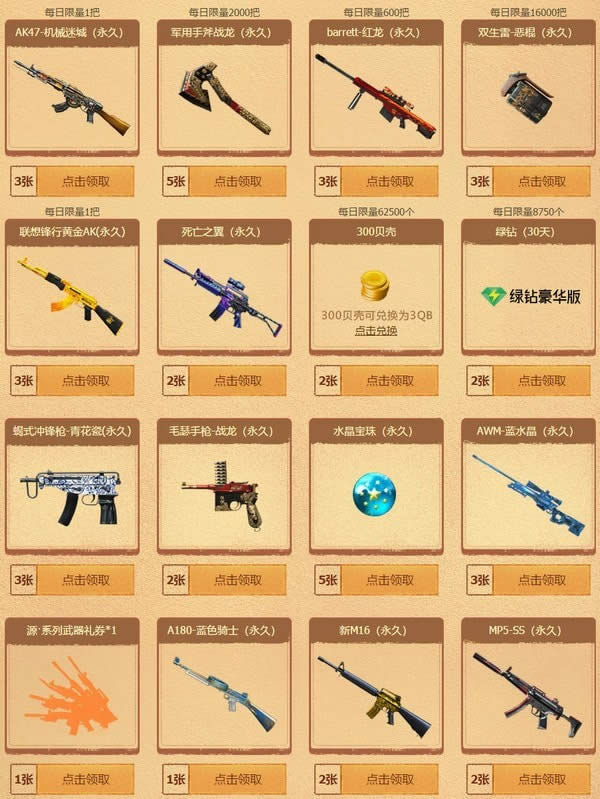Tap 点击领取 for 蝎式冲锋枪-青花瓷
Screen dimensions: 600x799
(85, 579)
